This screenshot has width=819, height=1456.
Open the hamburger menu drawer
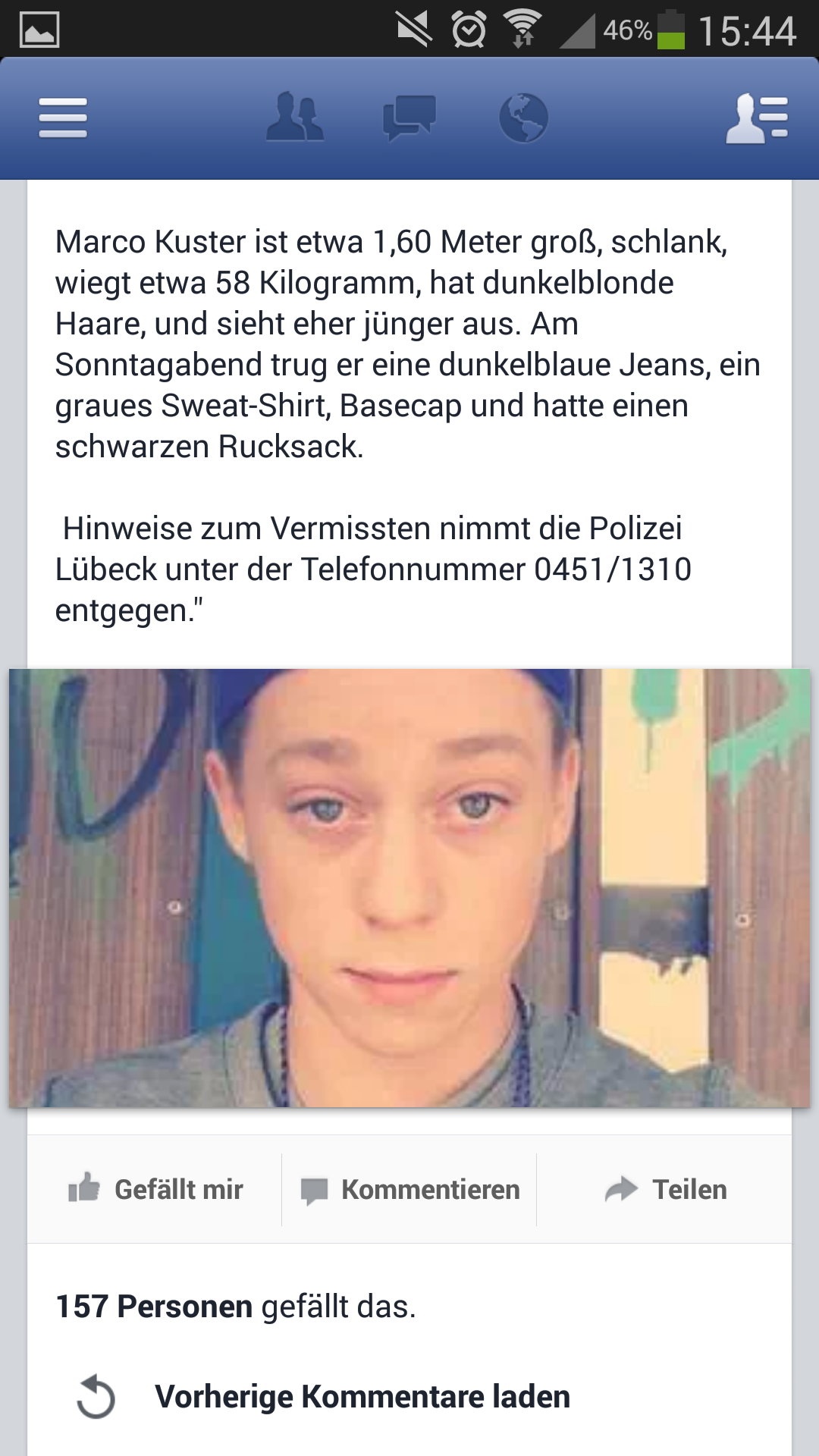click(63, 118)
